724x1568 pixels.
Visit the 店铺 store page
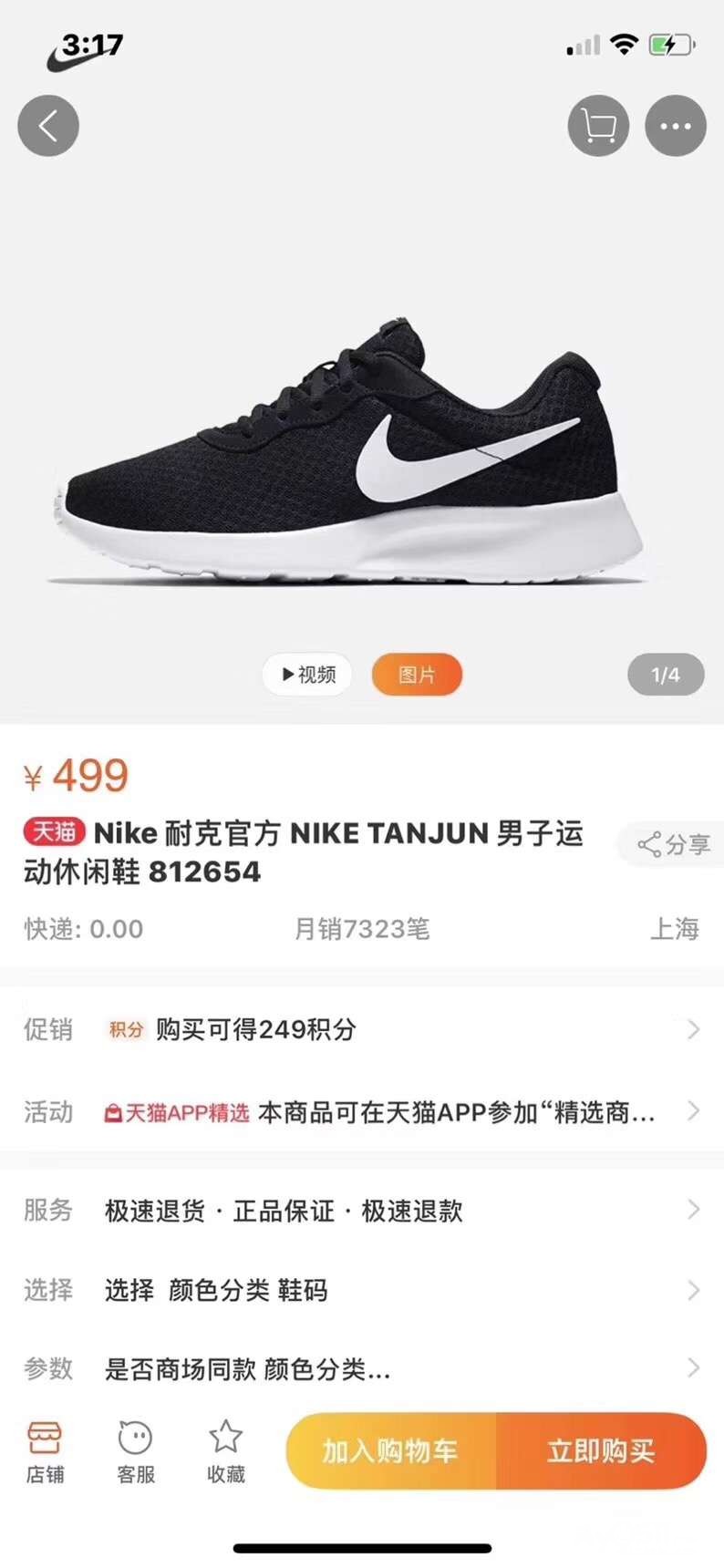pyautogui.click(x=45, y=1452)
